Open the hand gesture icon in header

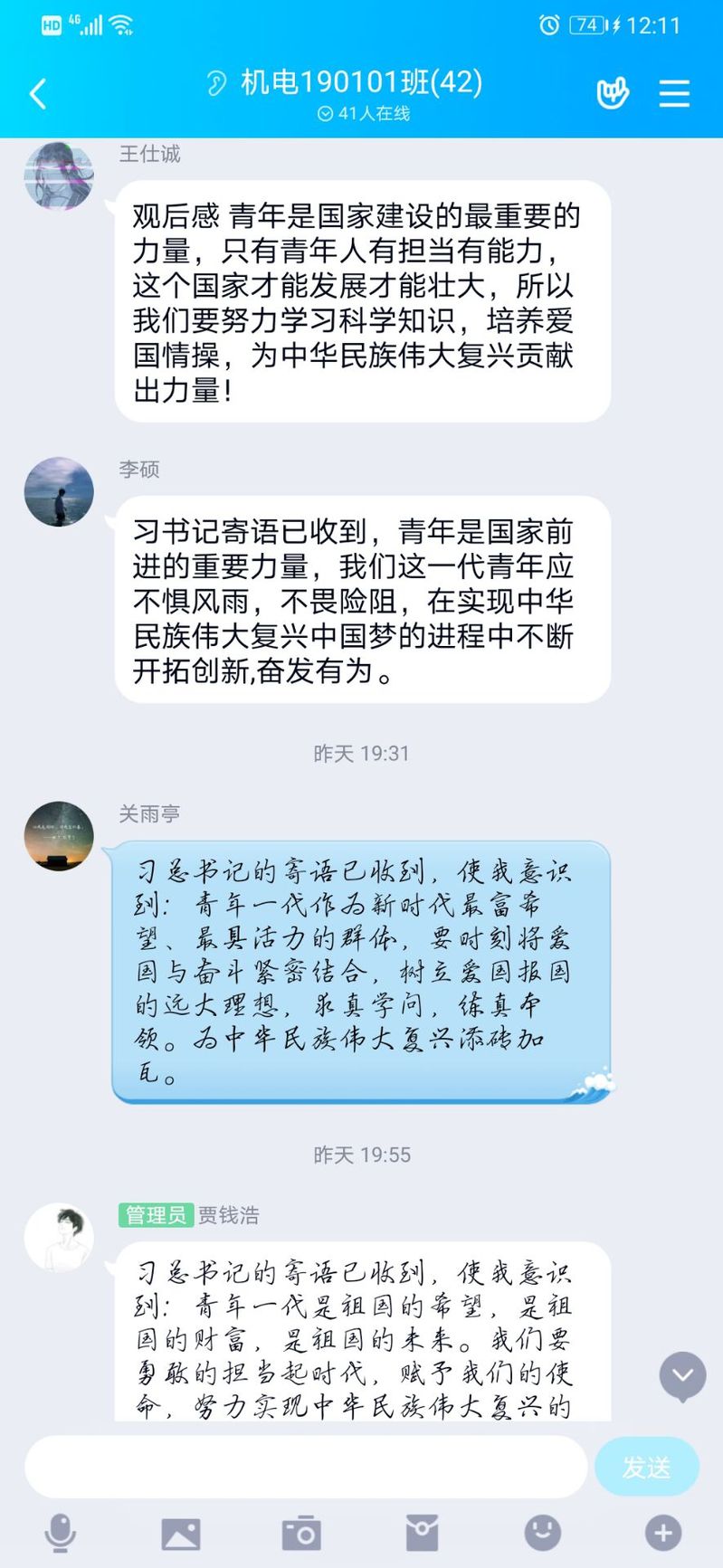(613, 93)
